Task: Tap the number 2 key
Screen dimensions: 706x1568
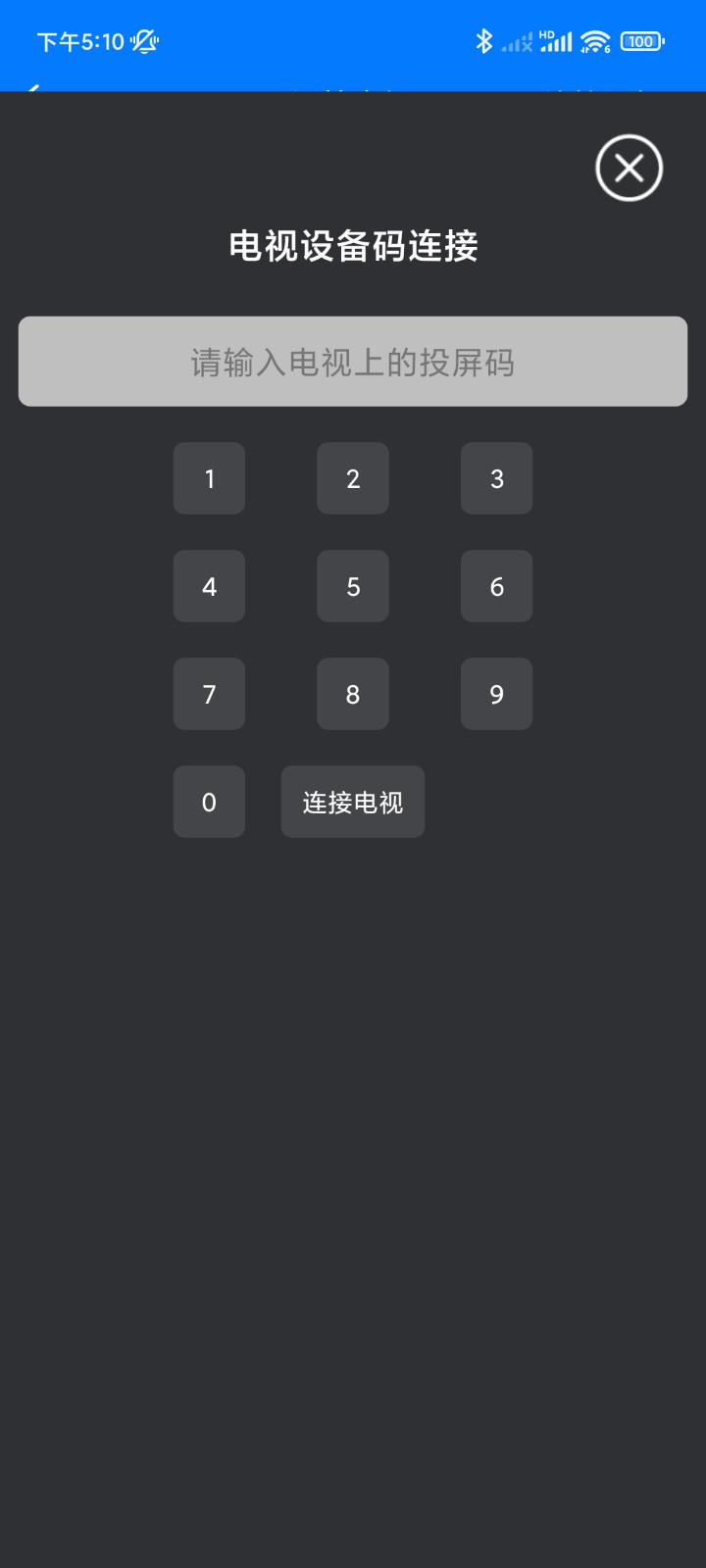Action: [x=353, y=478]
